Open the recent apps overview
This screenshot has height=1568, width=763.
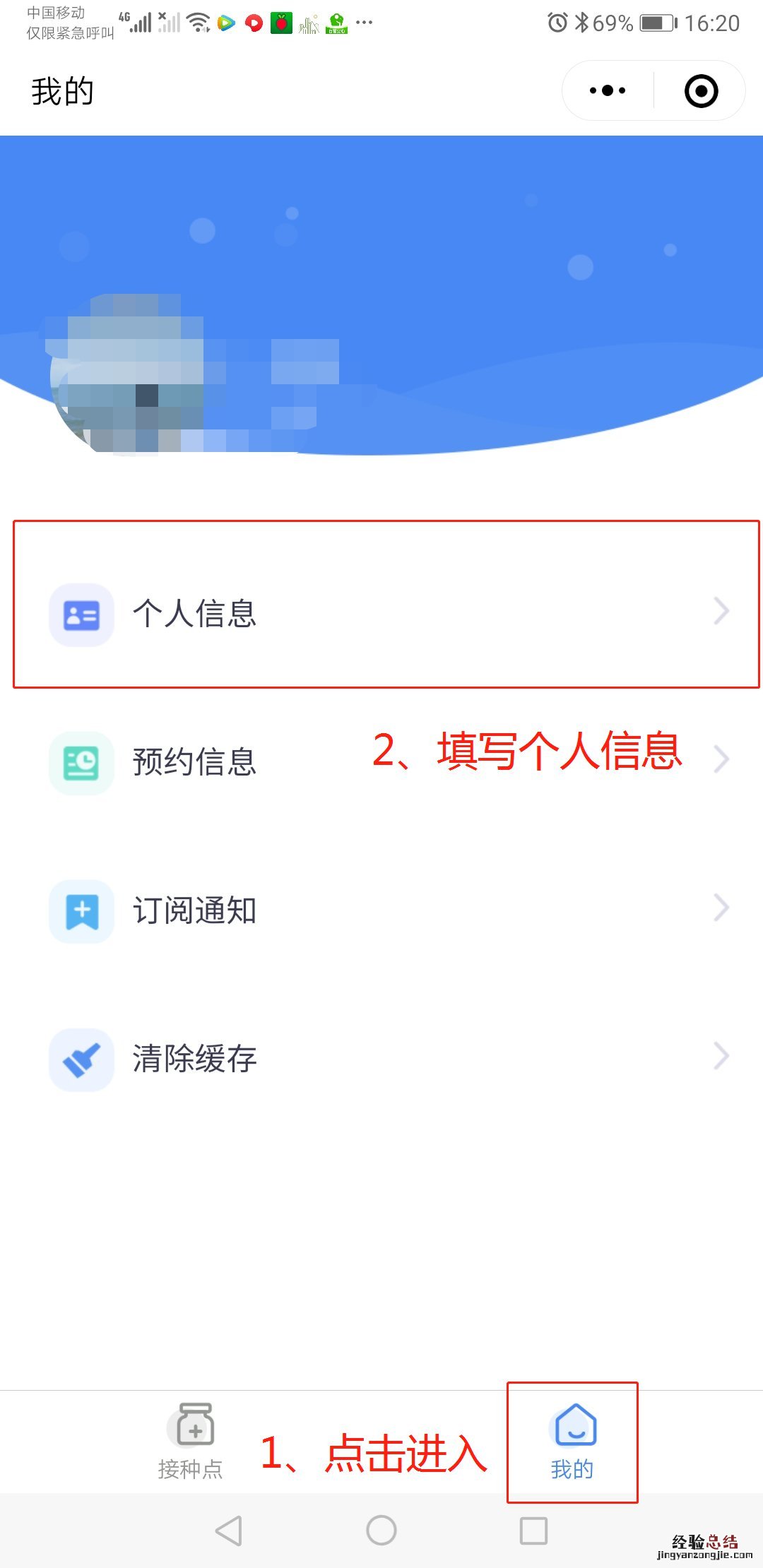pos(533,1531)
